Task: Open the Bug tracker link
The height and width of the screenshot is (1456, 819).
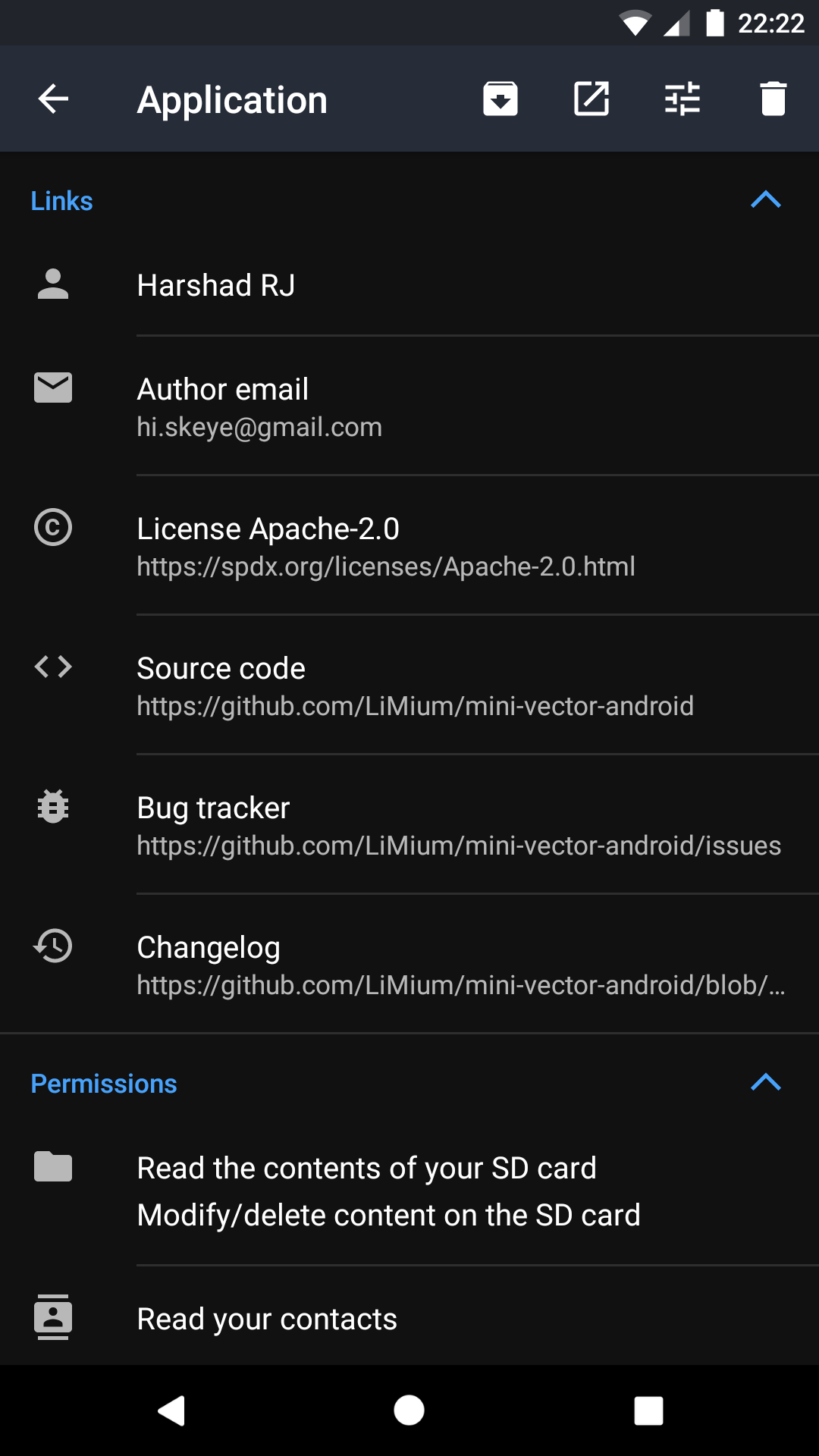Action: 409,825
